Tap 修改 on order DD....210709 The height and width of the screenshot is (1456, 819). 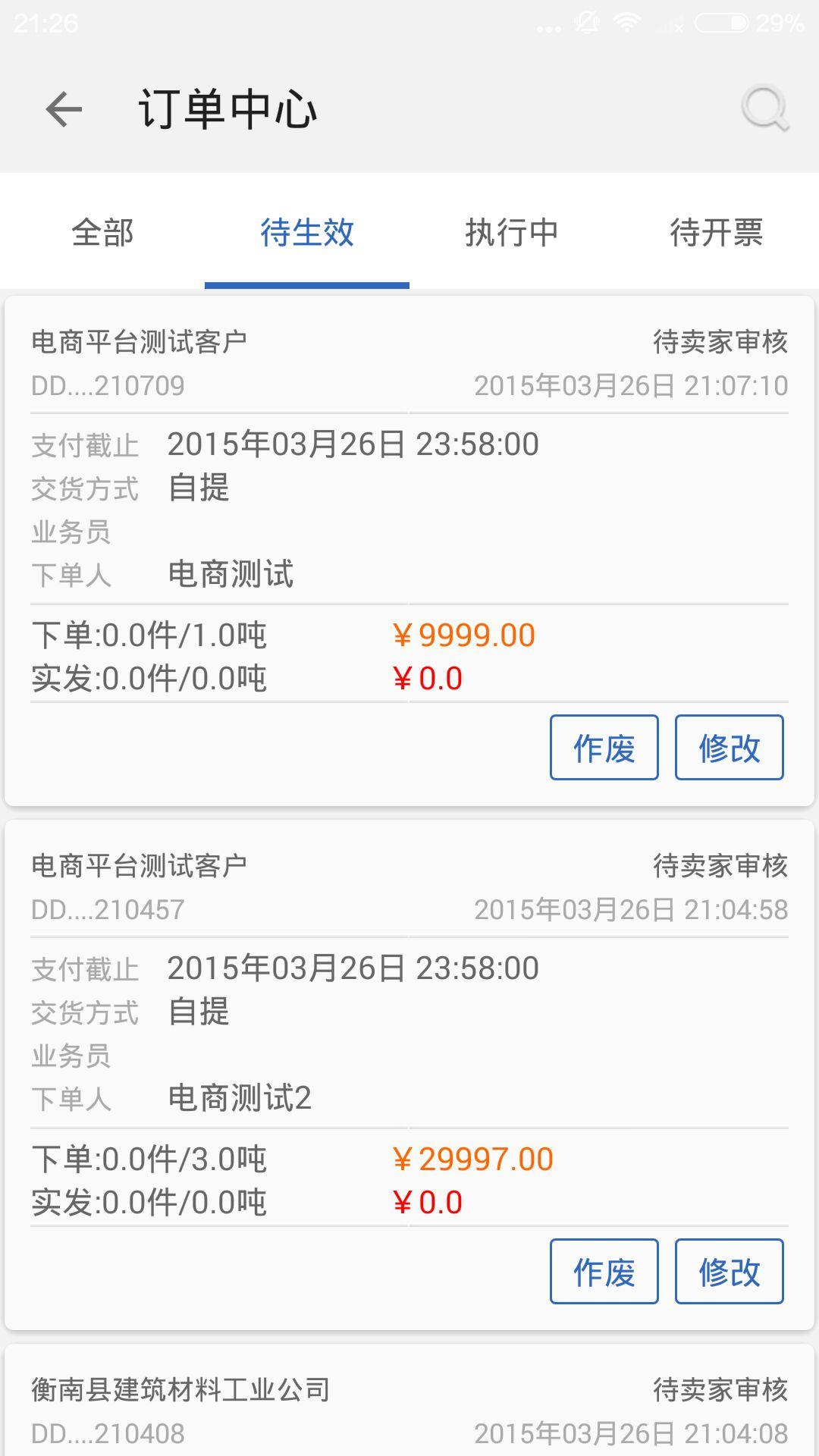[729, 748]
